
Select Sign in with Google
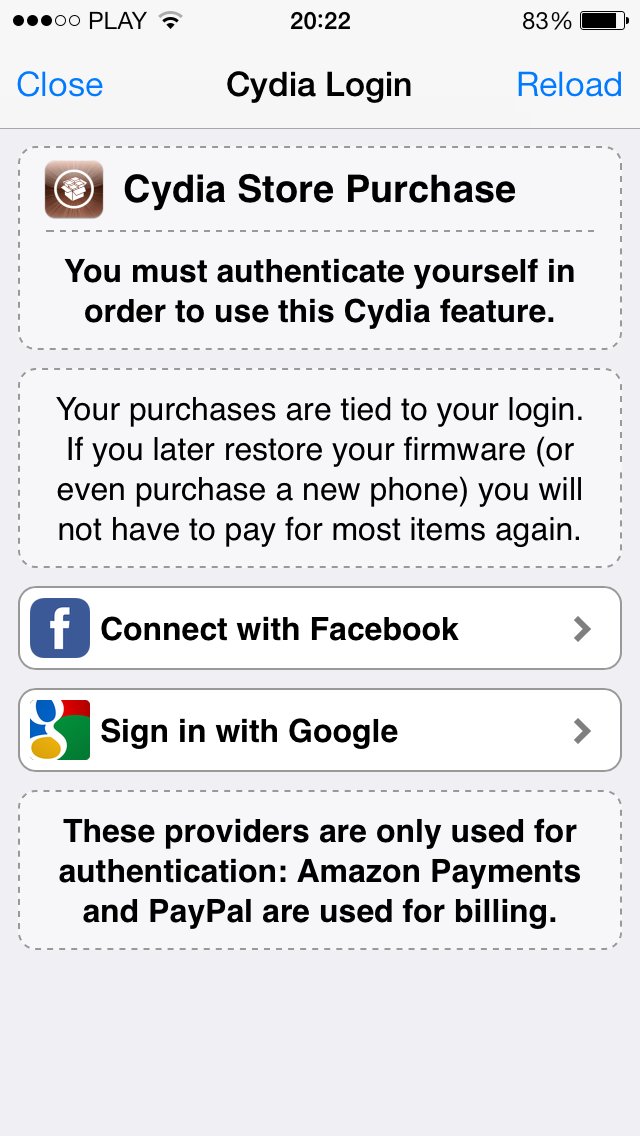[319, 731]
